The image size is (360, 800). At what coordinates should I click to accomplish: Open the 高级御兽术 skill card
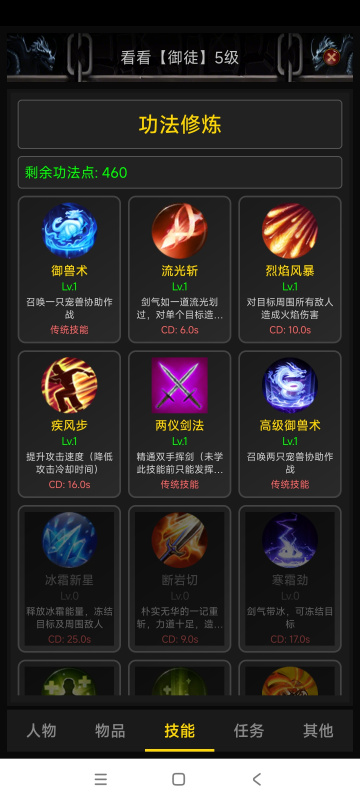click(x=290, y=424)
